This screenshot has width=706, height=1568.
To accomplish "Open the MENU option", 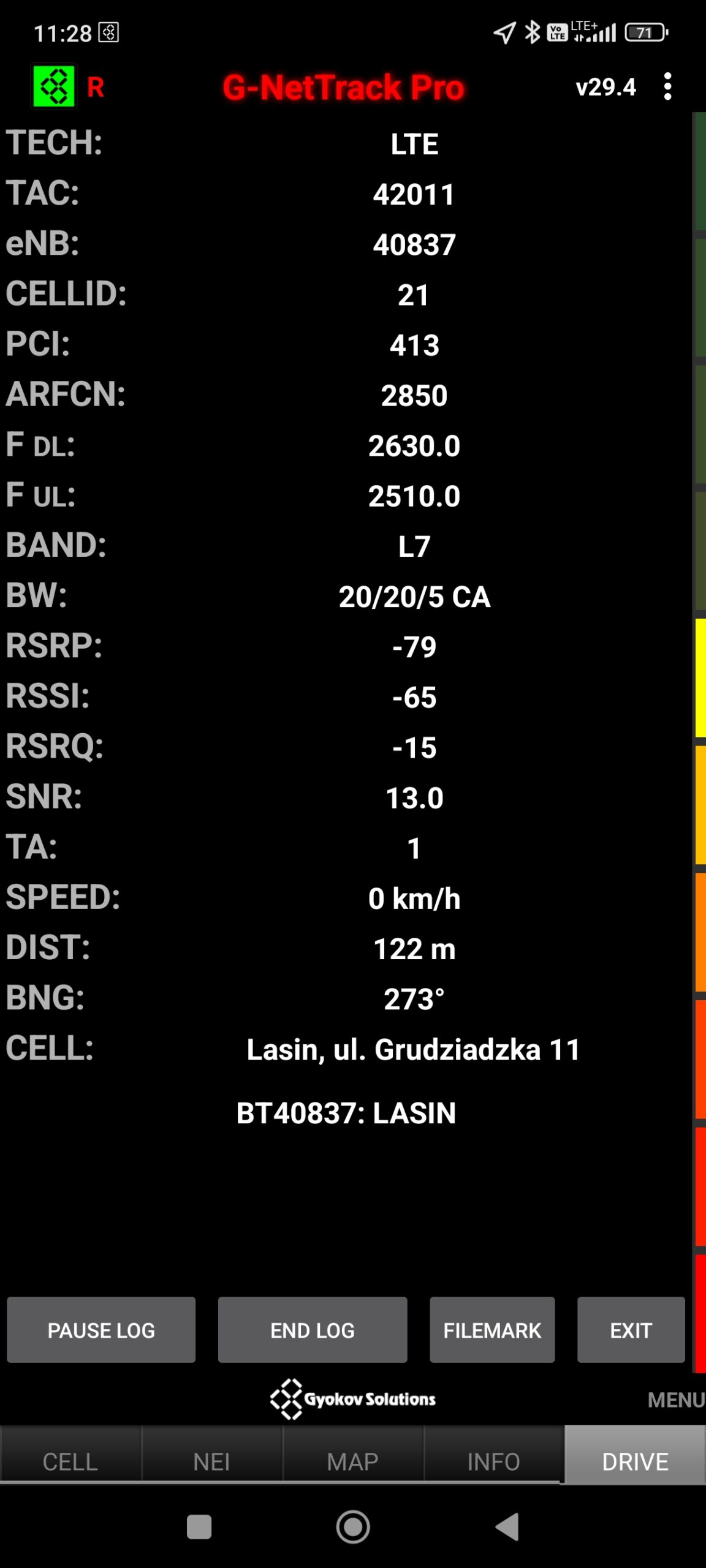I will click(675, 1400).
